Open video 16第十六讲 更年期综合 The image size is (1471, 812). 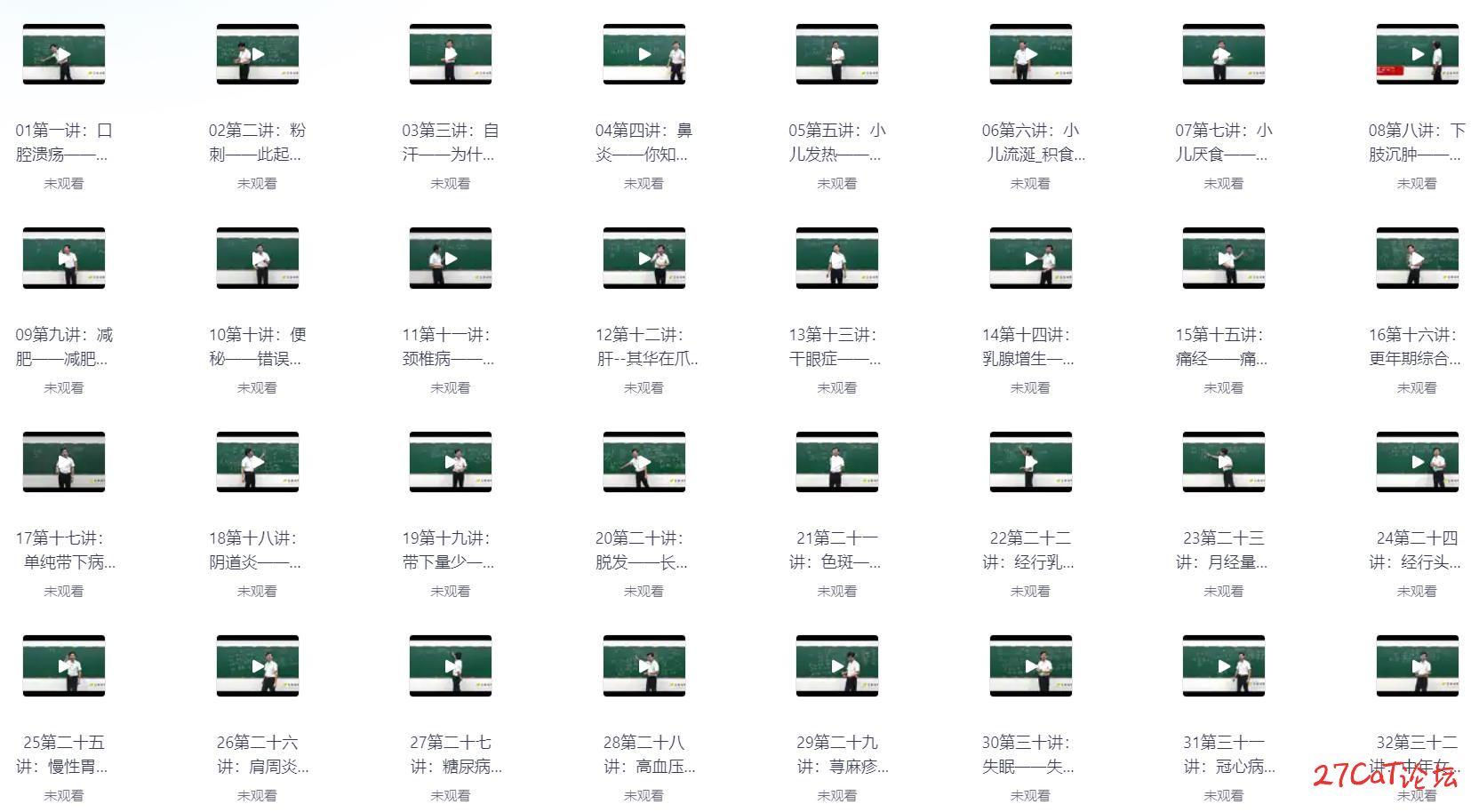pos(1417,259)
